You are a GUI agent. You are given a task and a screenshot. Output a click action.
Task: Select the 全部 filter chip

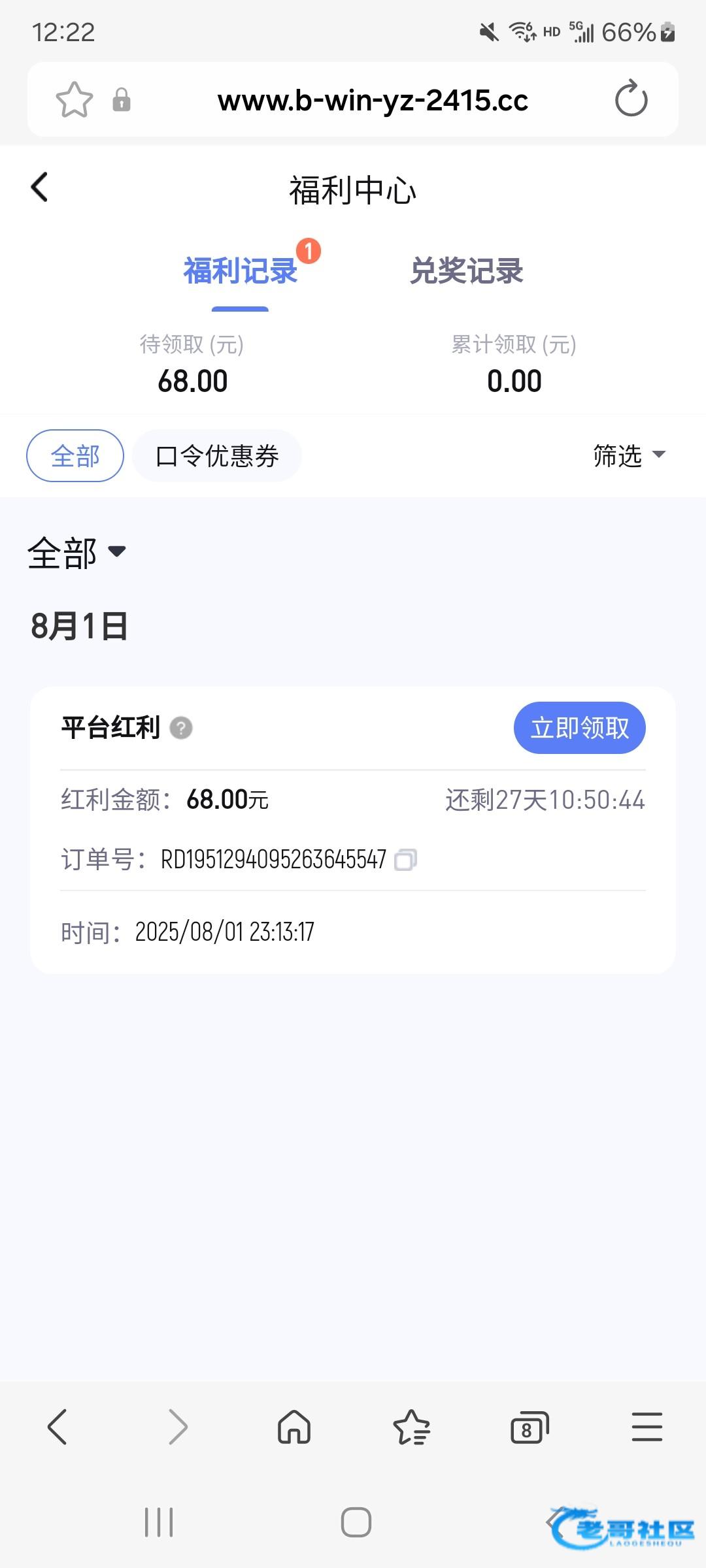point(75,455)
